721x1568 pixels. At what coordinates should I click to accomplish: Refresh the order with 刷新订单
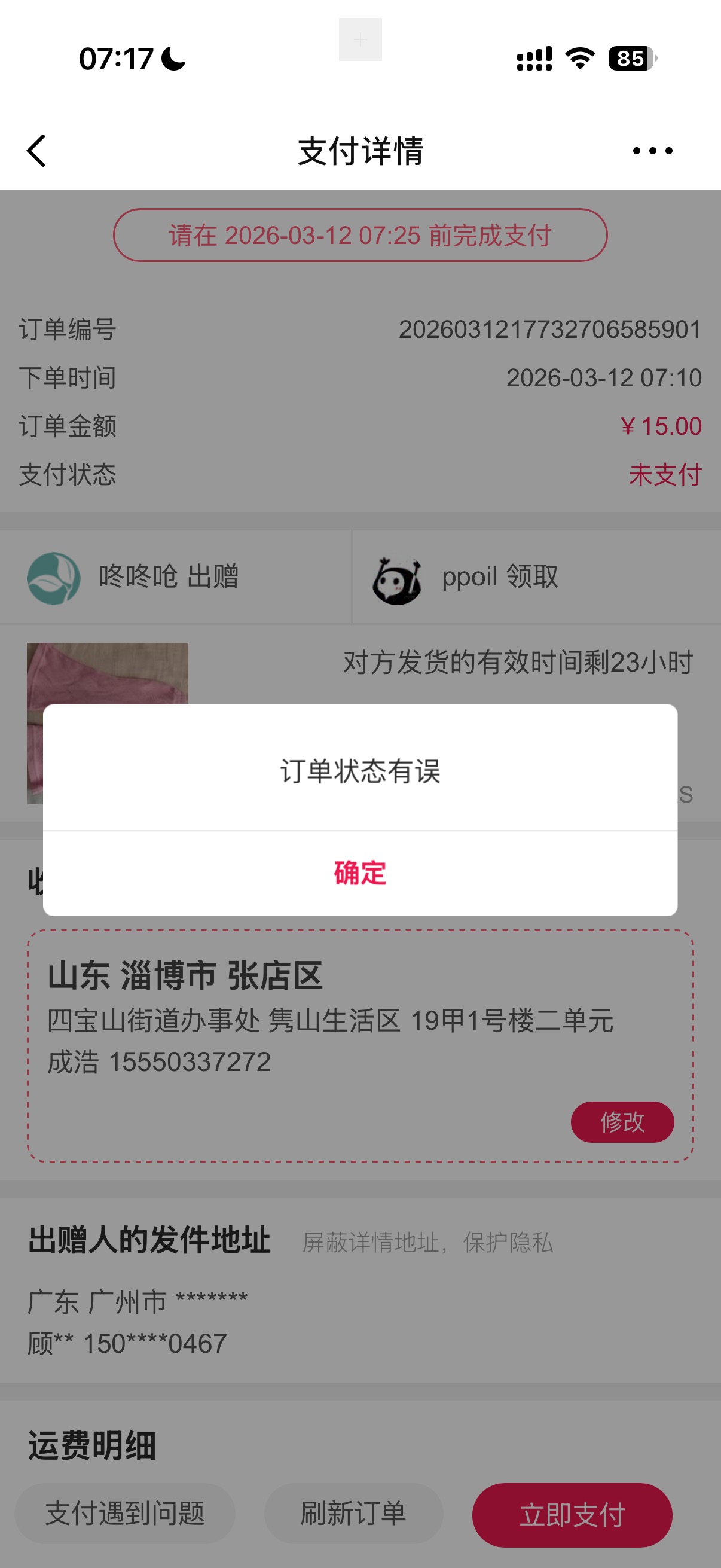click(353, 1513)
